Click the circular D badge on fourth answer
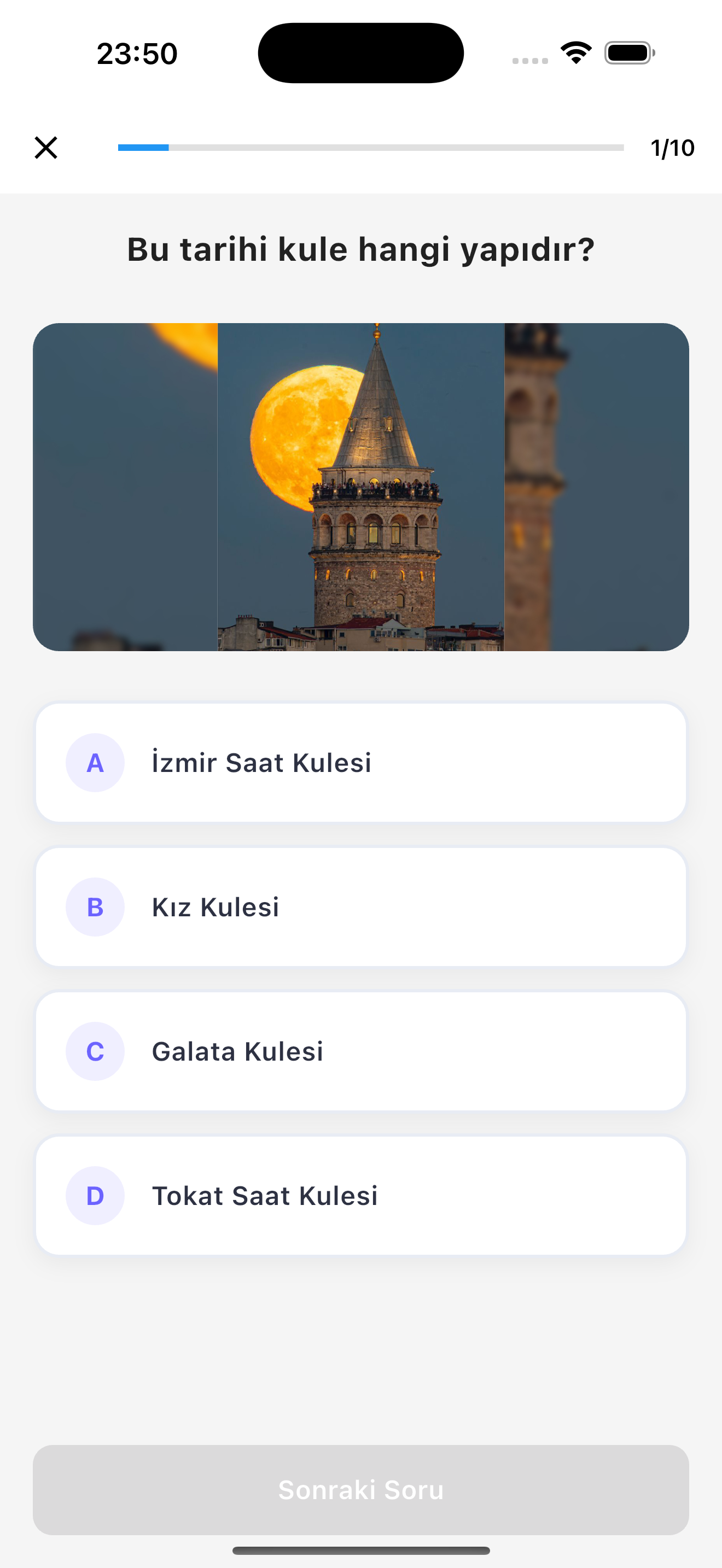Screen dimensions: 722x1568 tap(95, 1195)
